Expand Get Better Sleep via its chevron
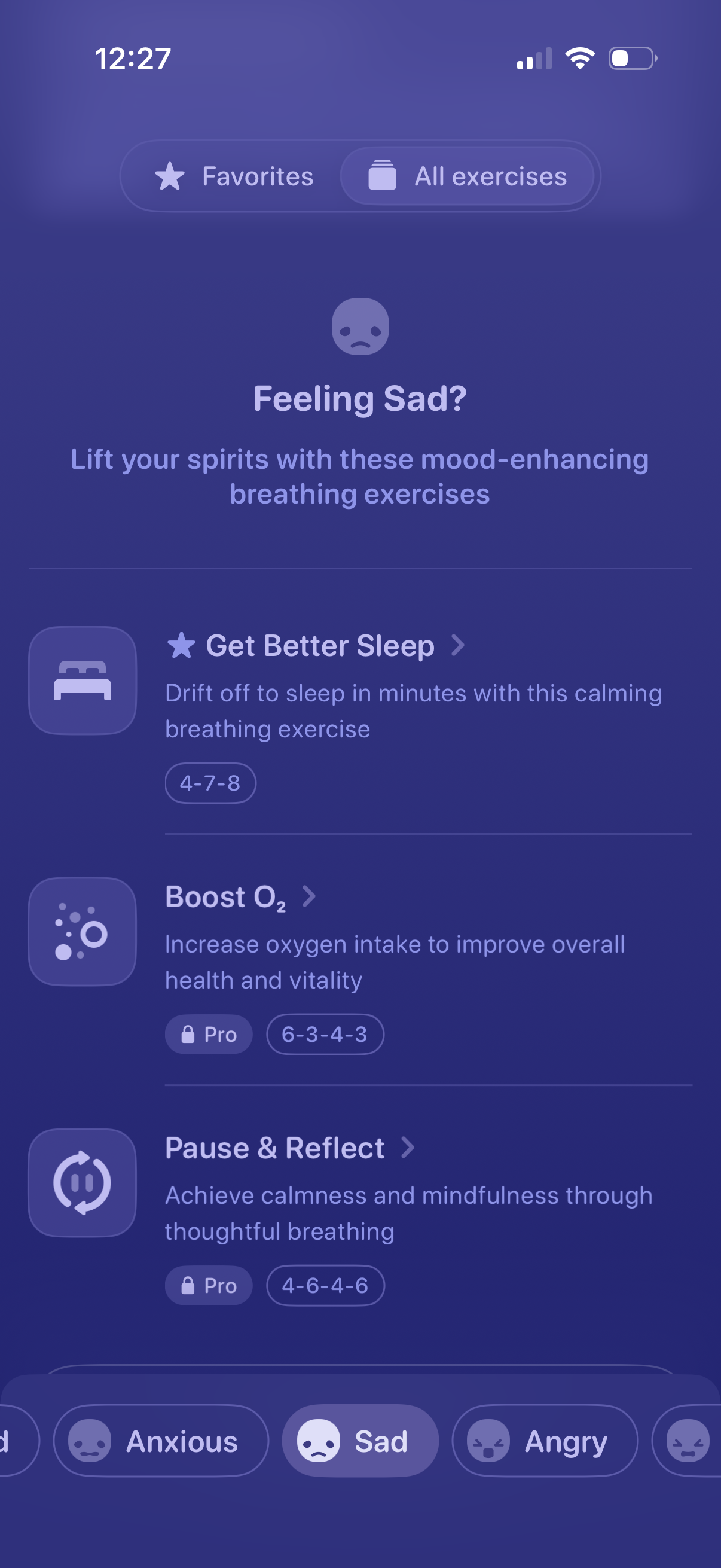 point(457,645)
